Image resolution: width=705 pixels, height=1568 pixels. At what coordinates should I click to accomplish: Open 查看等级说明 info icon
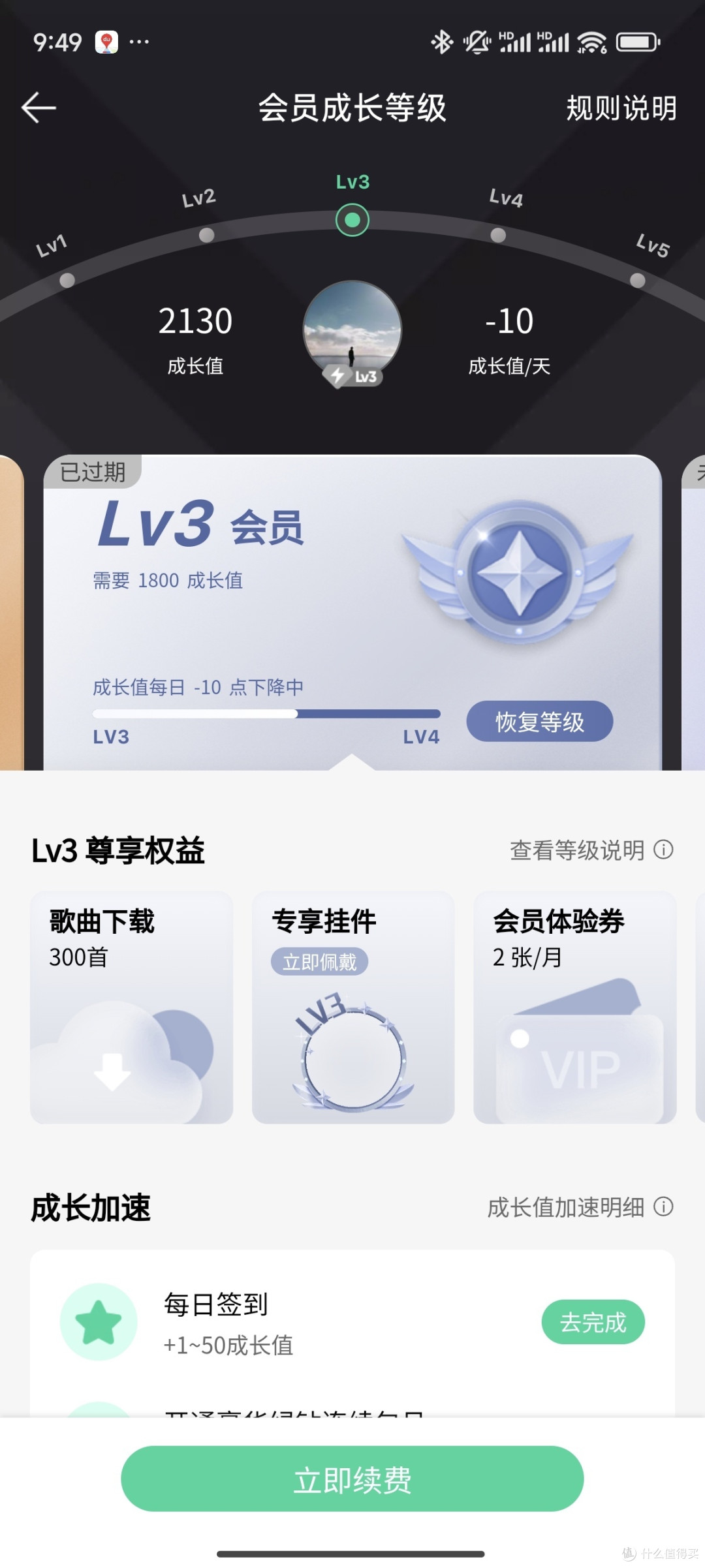pyautogui.click(x=663, y=850)
